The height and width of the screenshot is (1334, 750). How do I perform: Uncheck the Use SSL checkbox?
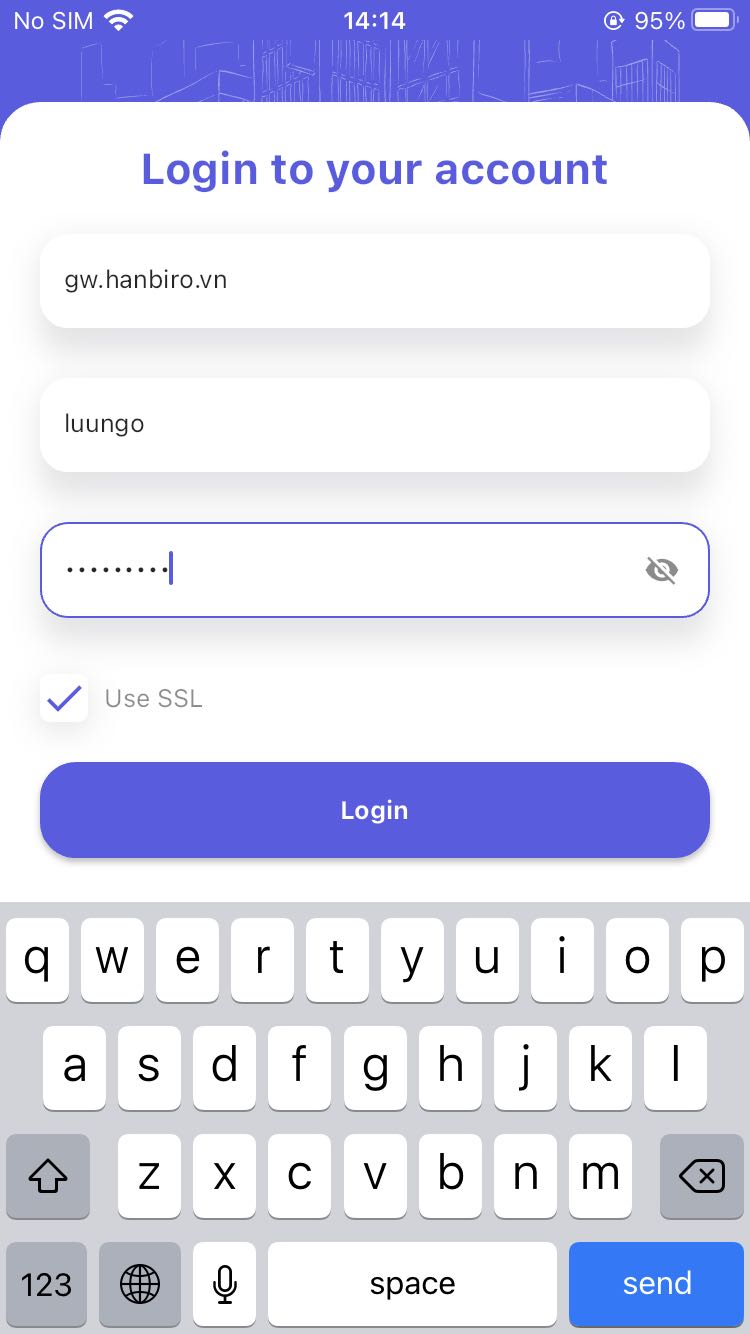(64, 698)
